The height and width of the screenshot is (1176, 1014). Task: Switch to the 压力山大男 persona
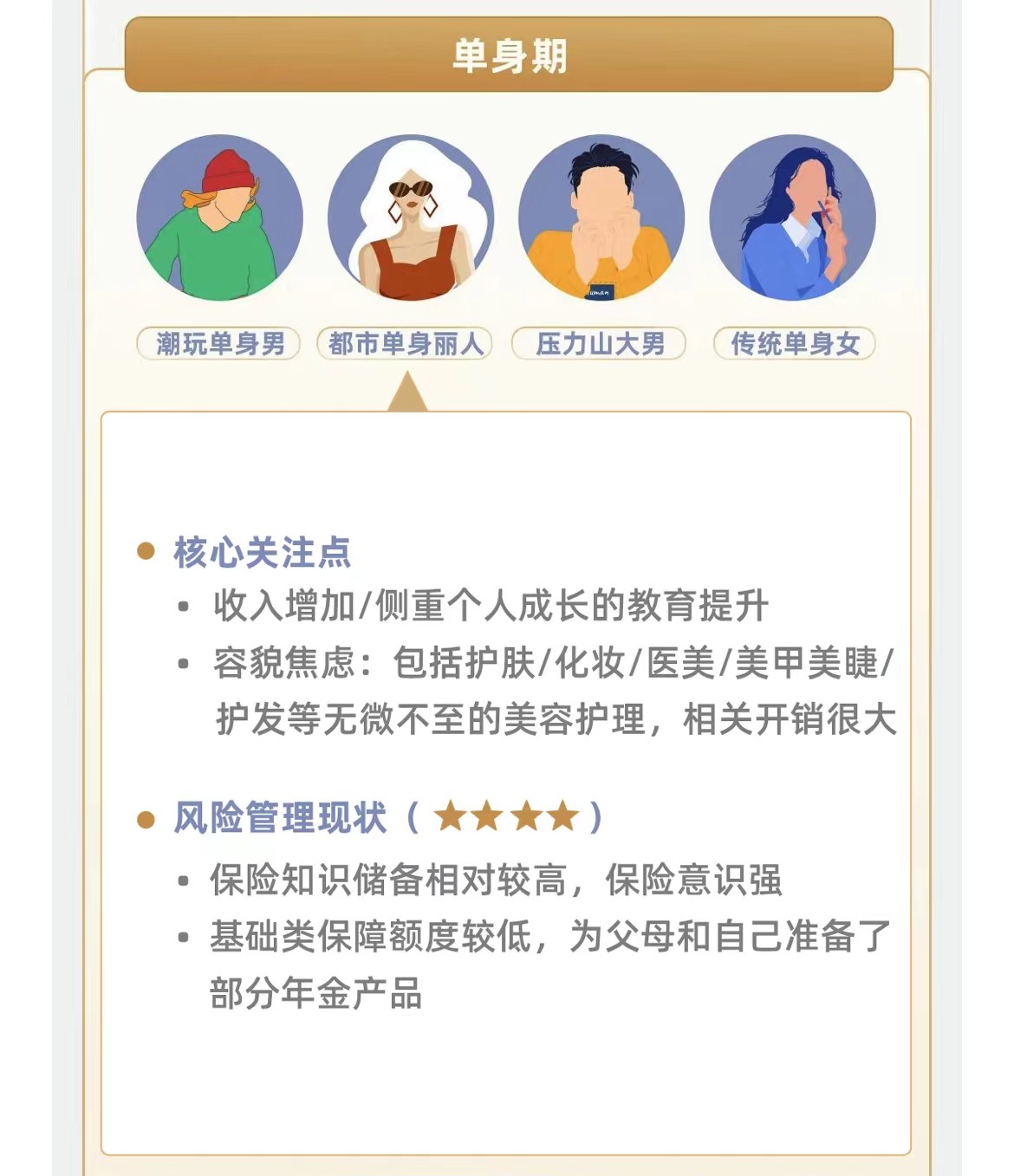pos(600,343)
